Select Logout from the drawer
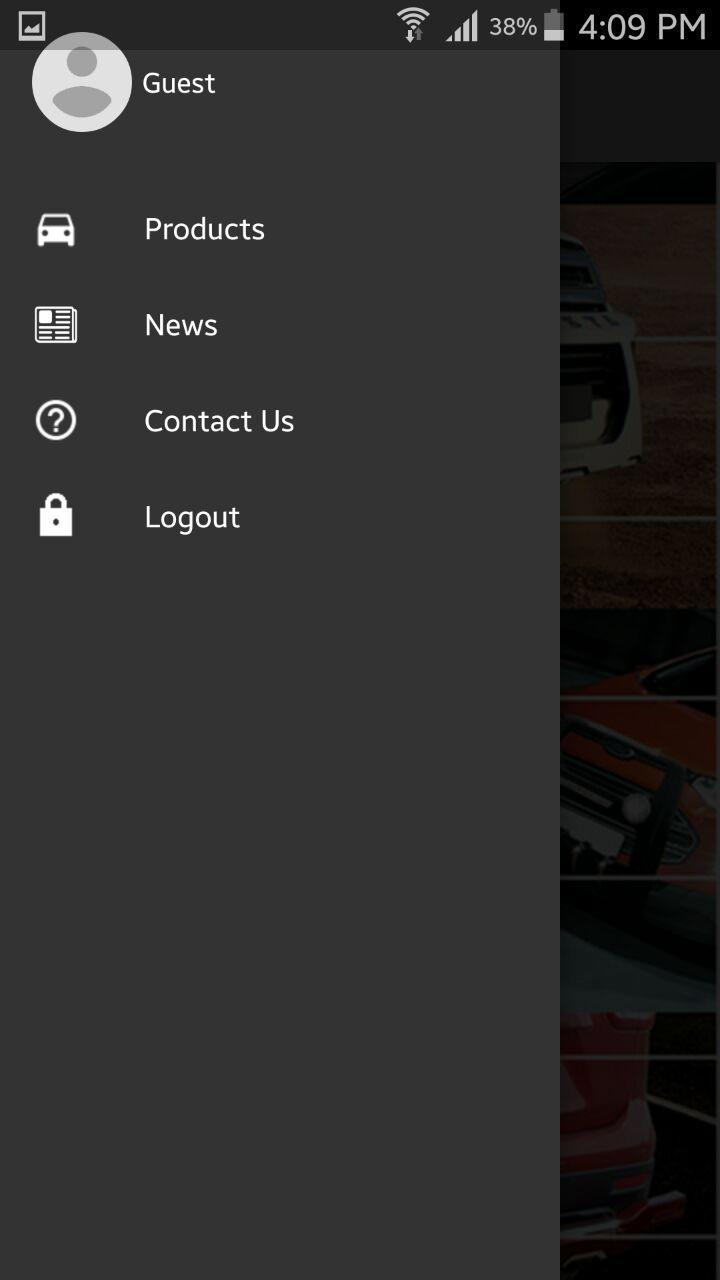Viewport: 720px width, 1280px height. (192, 517)
